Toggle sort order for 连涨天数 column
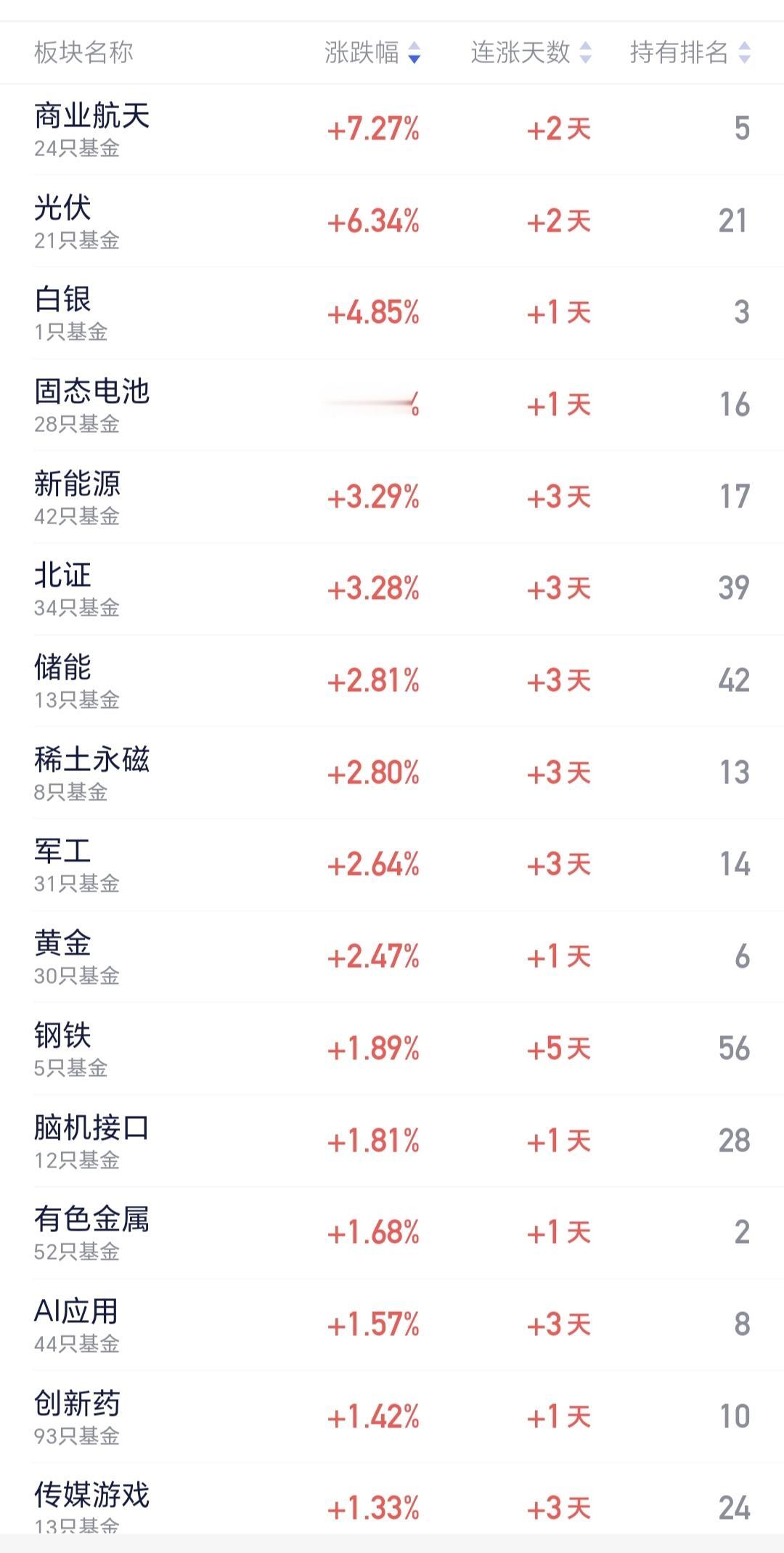Viewport: 784px width, 1553px height. (x=585, y=52)
